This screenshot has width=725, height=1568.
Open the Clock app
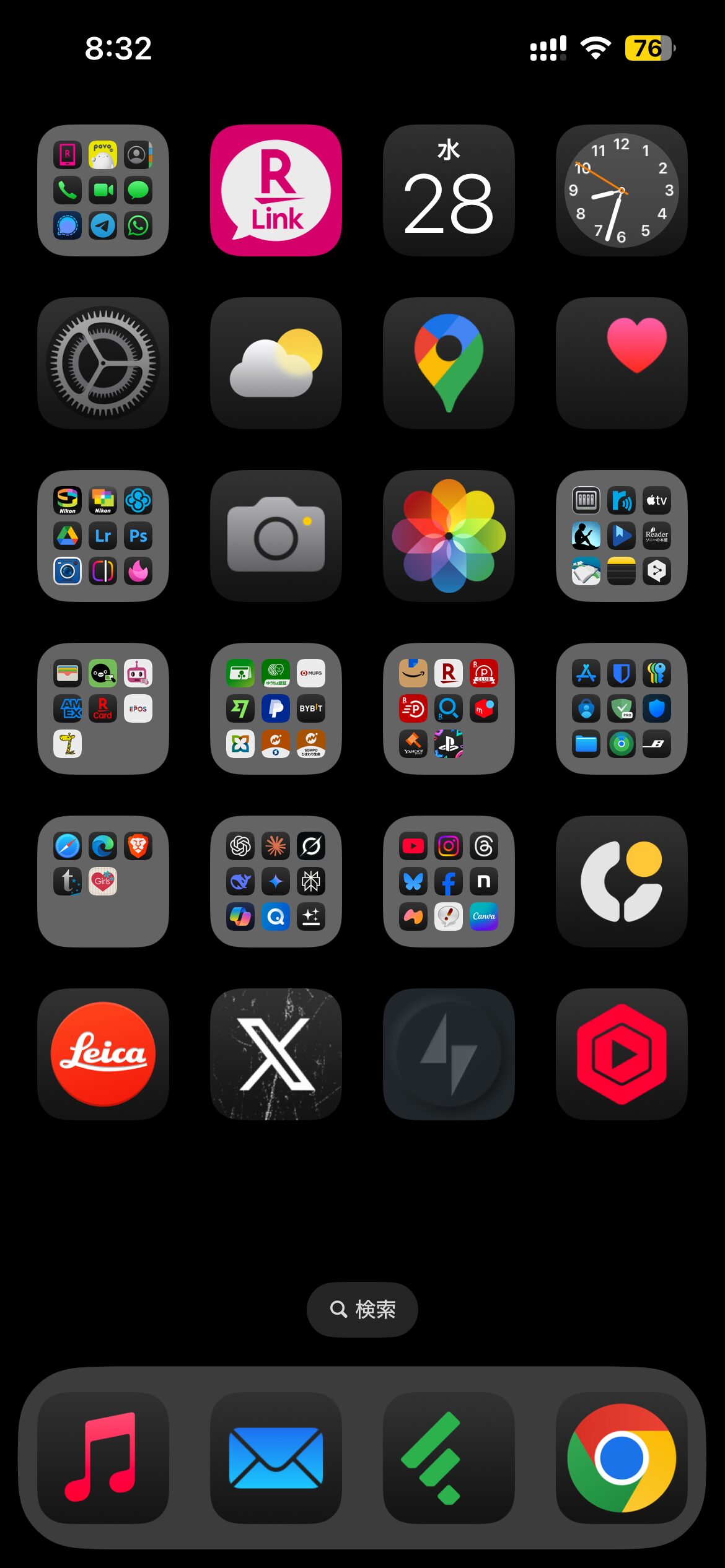tap(622, 190)
